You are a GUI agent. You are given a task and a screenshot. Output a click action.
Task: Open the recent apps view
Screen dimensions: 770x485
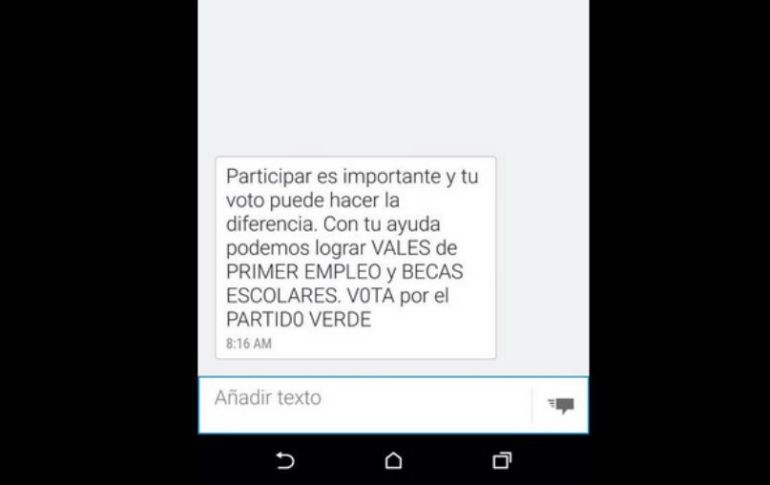502,461
